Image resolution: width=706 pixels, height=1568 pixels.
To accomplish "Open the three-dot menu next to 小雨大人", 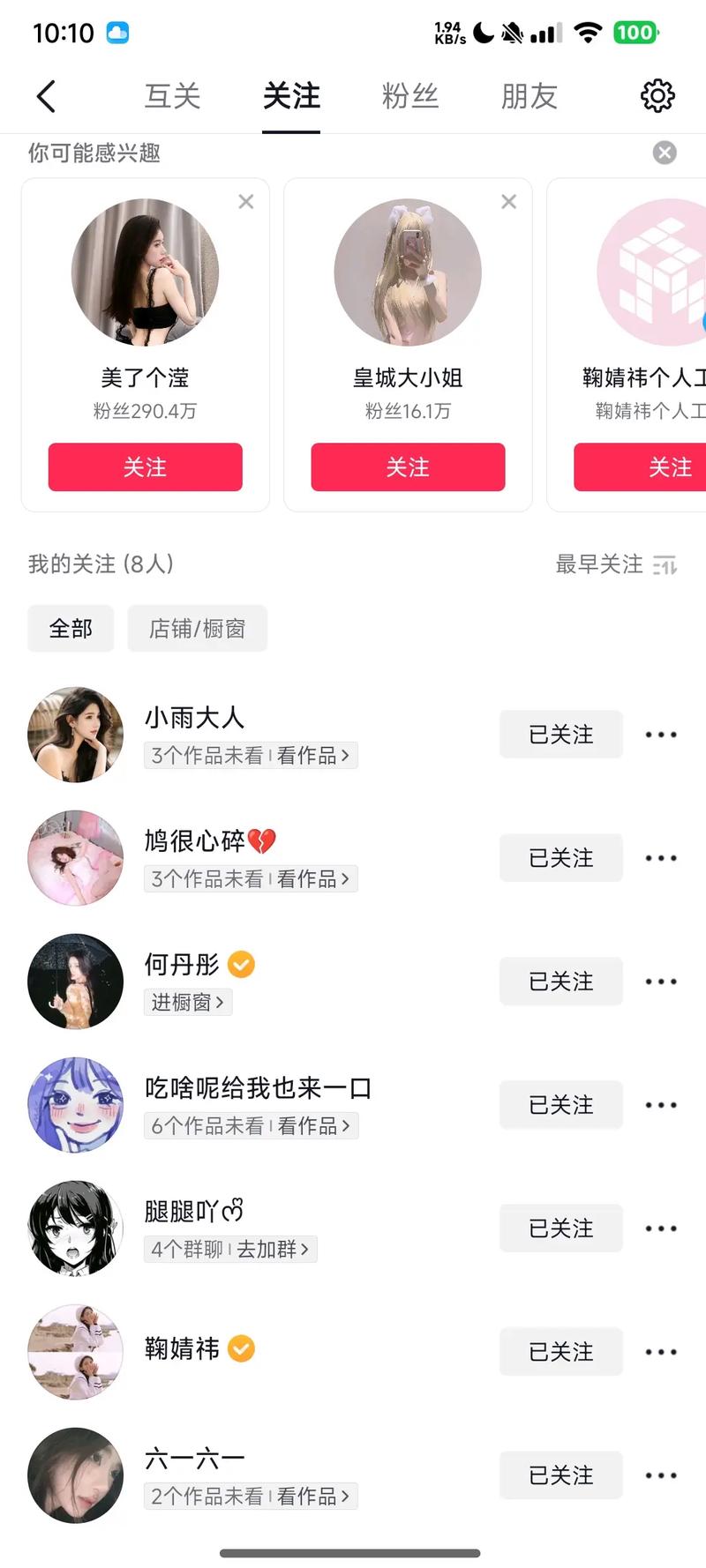I will 660,734.
